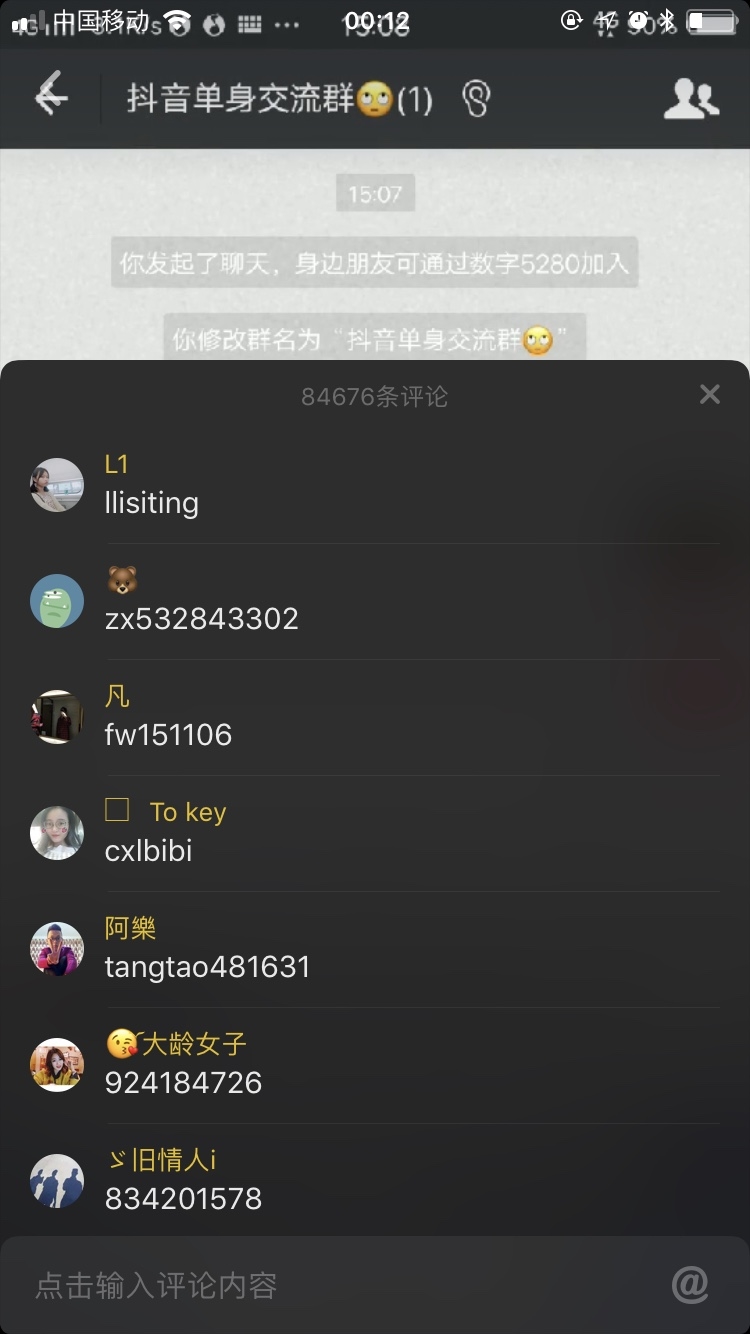Select 😘大龄女子's comment 924184726
750x1334 pixels.
tap(183, 1083)
